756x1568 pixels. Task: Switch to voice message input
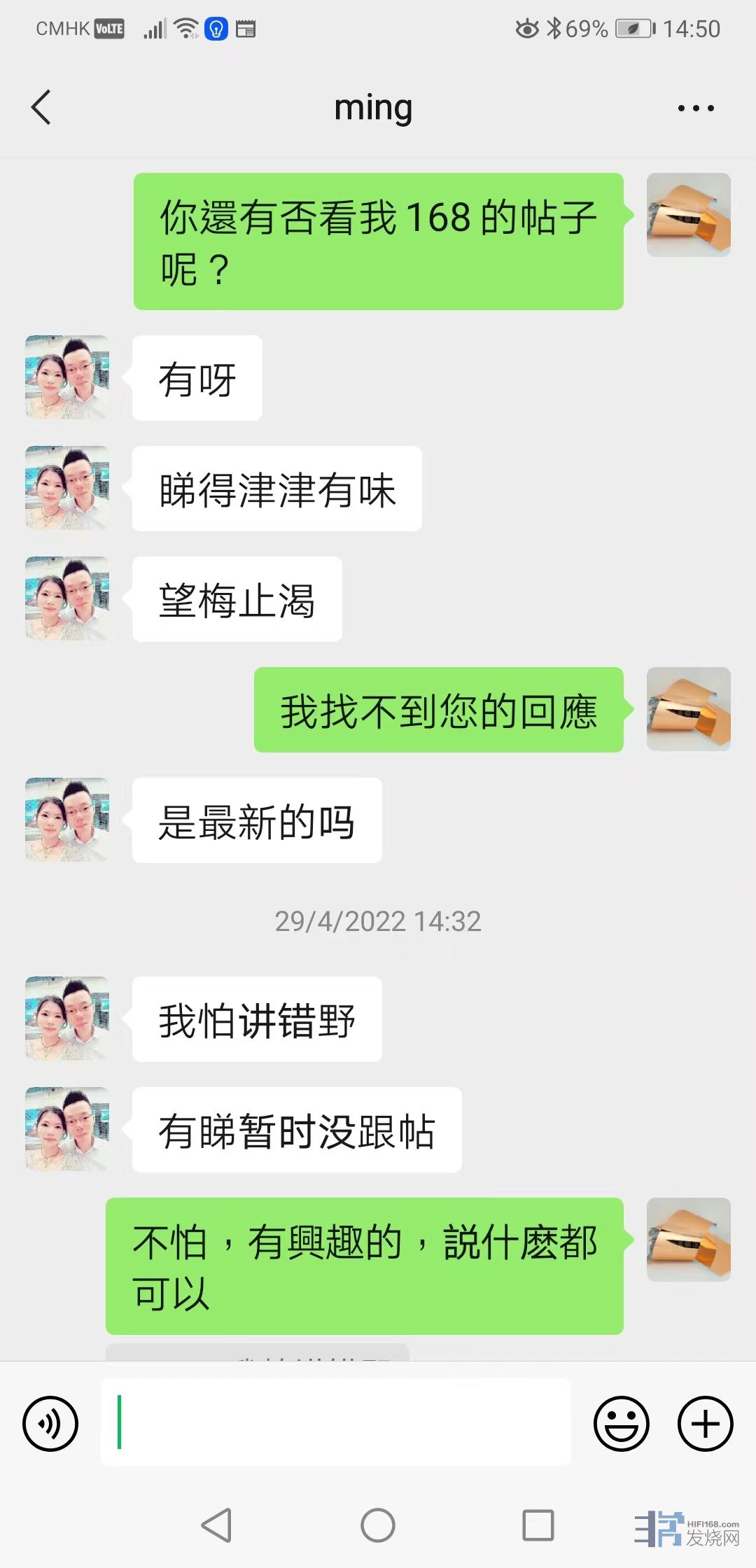pyautogui.click(x=50, y=1423)
